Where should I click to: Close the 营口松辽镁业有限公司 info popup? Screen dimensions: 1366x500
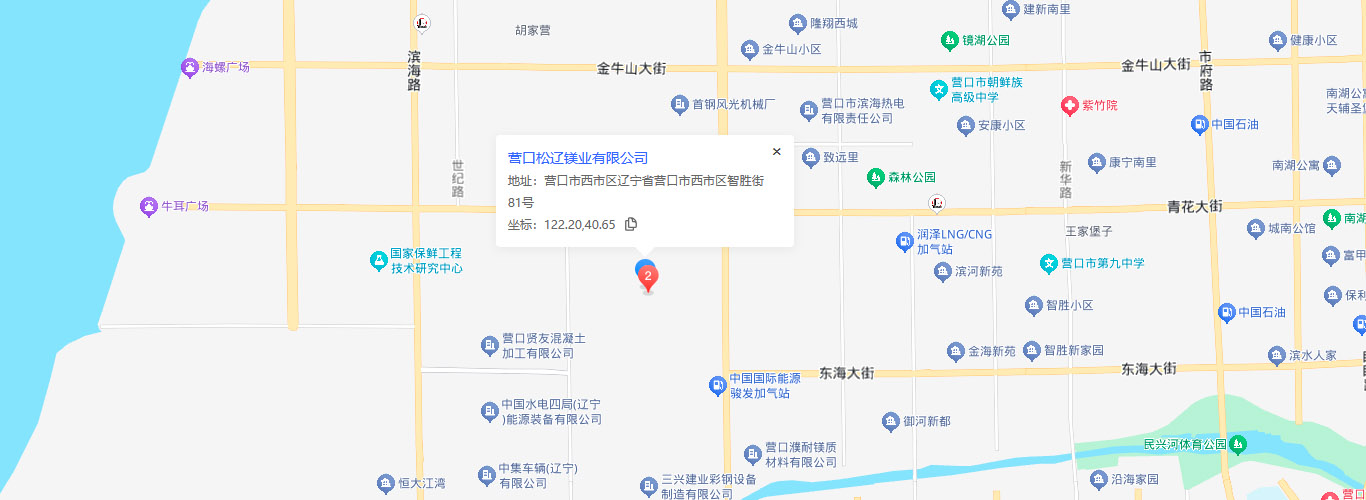pyautogui.click(x=776, y=152)
